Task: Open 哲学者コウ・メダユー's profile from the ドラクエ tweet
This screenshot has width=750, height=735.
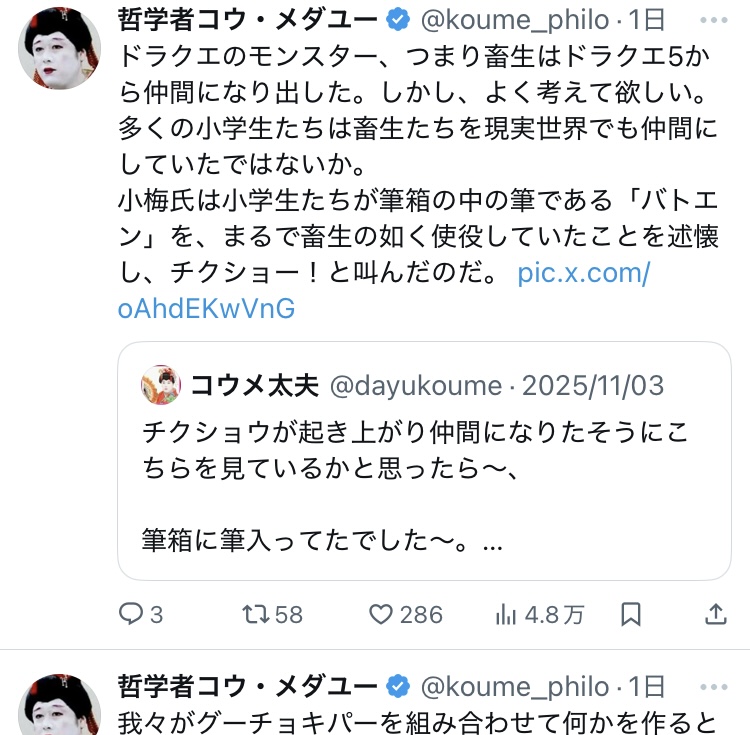Action: pyautogui.click(x=248, y=17)
